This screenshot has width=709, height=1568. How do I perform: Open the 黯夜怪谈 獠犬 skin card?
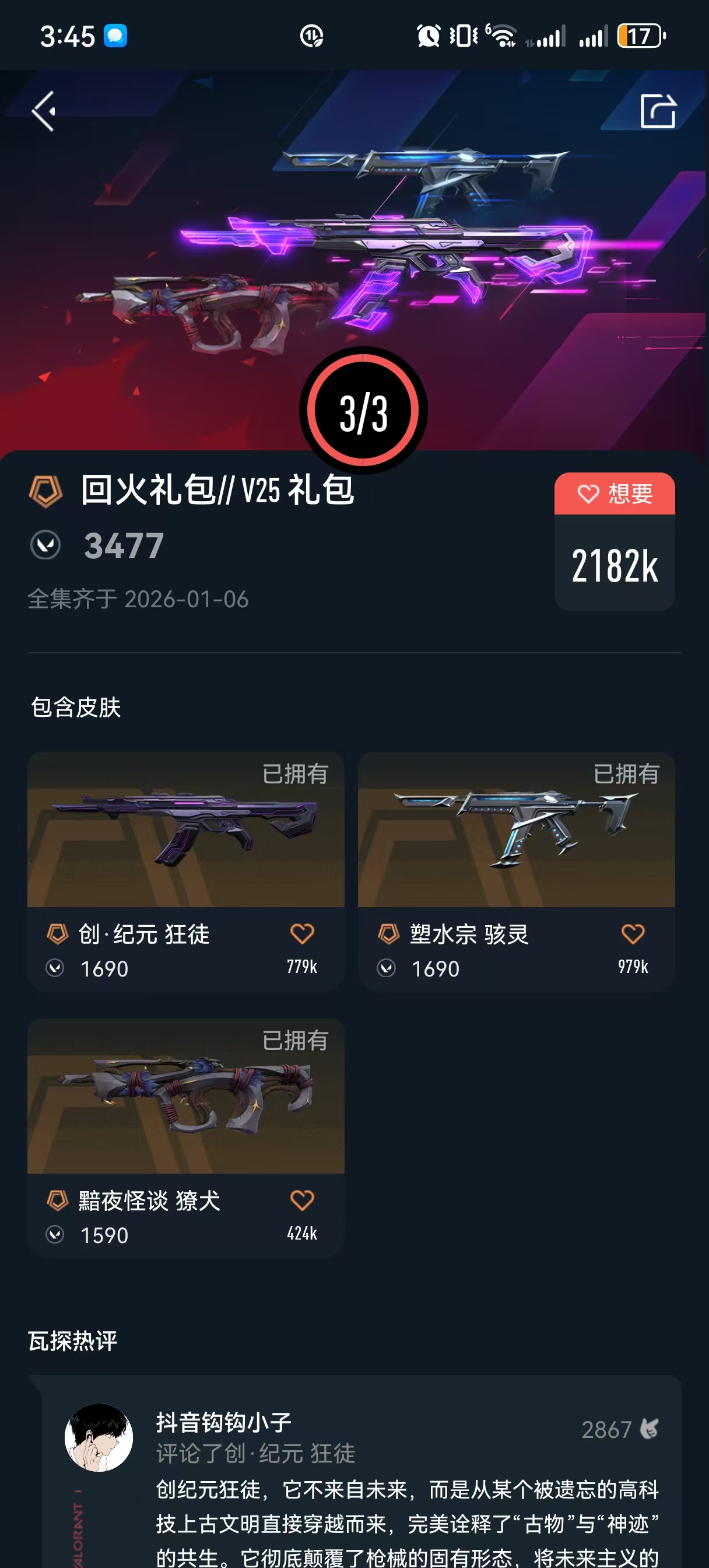click(x=185, y=1138)
